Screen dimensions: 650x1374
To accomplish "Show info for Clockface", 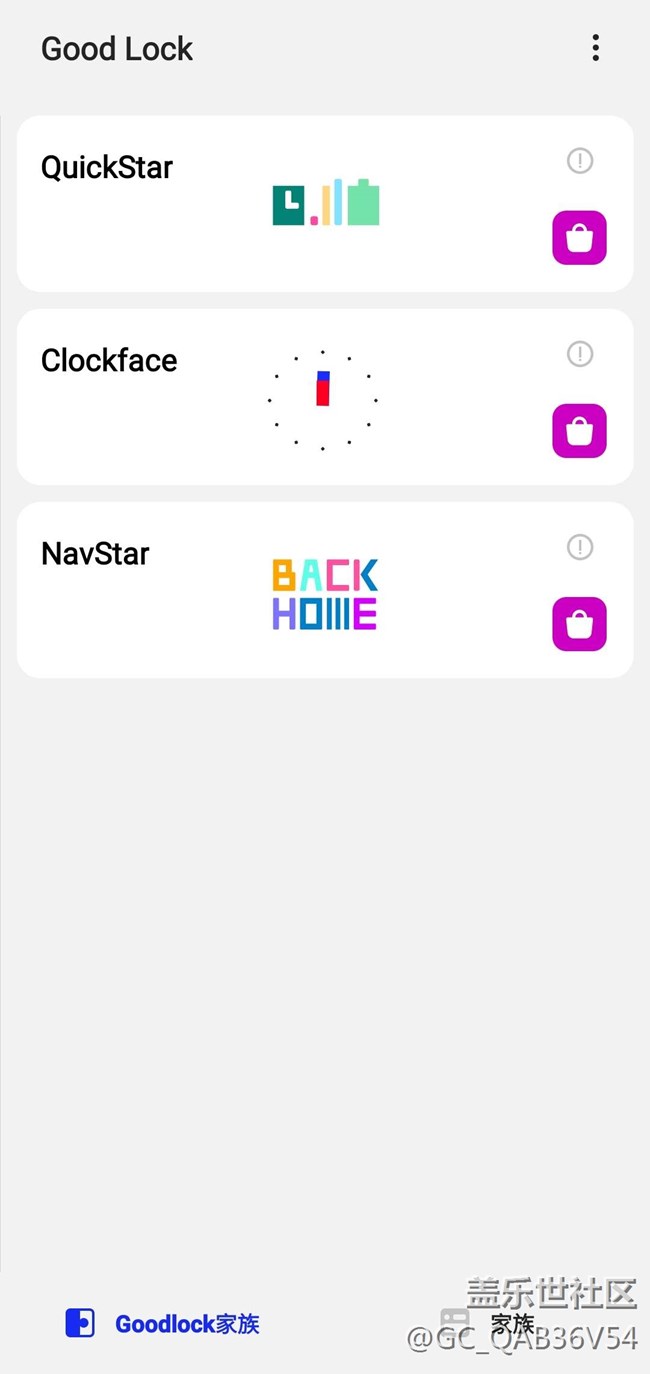I will pyautogui.click(x=579, y=353).
